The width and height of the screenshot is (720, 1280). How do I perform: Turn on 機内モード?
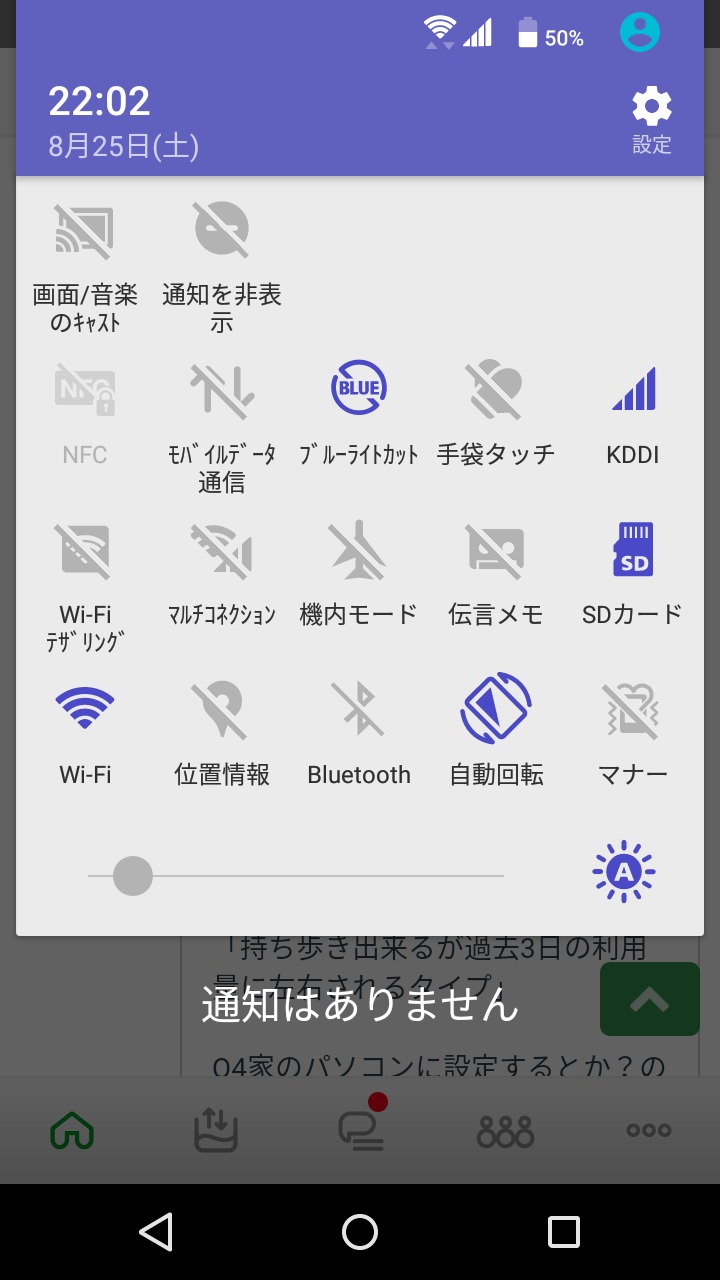pos(358,550)
